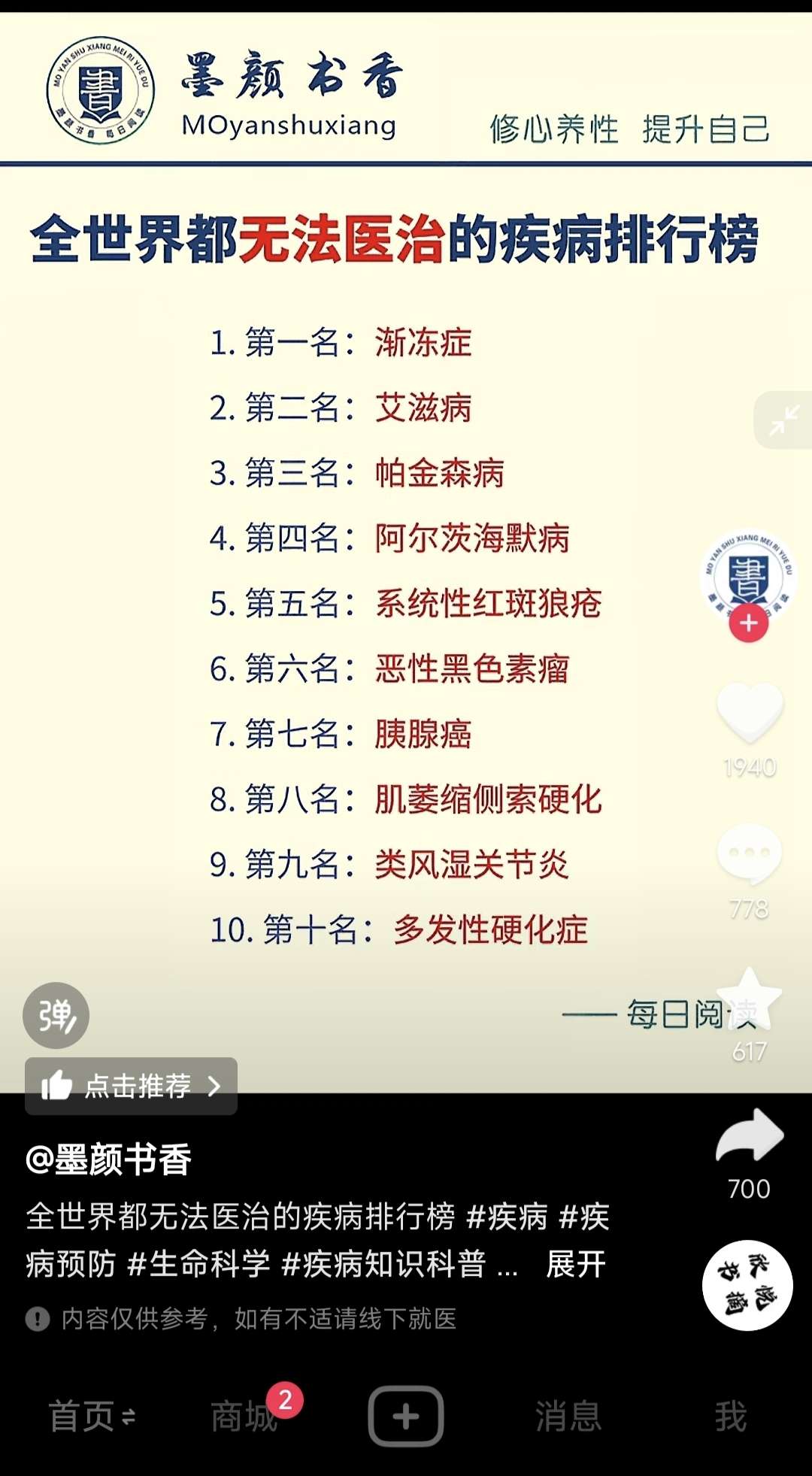Open recommendations via the 点击推荐 chevron
This screenshot has height=1476, width=812.
(x=217, y=1085)
